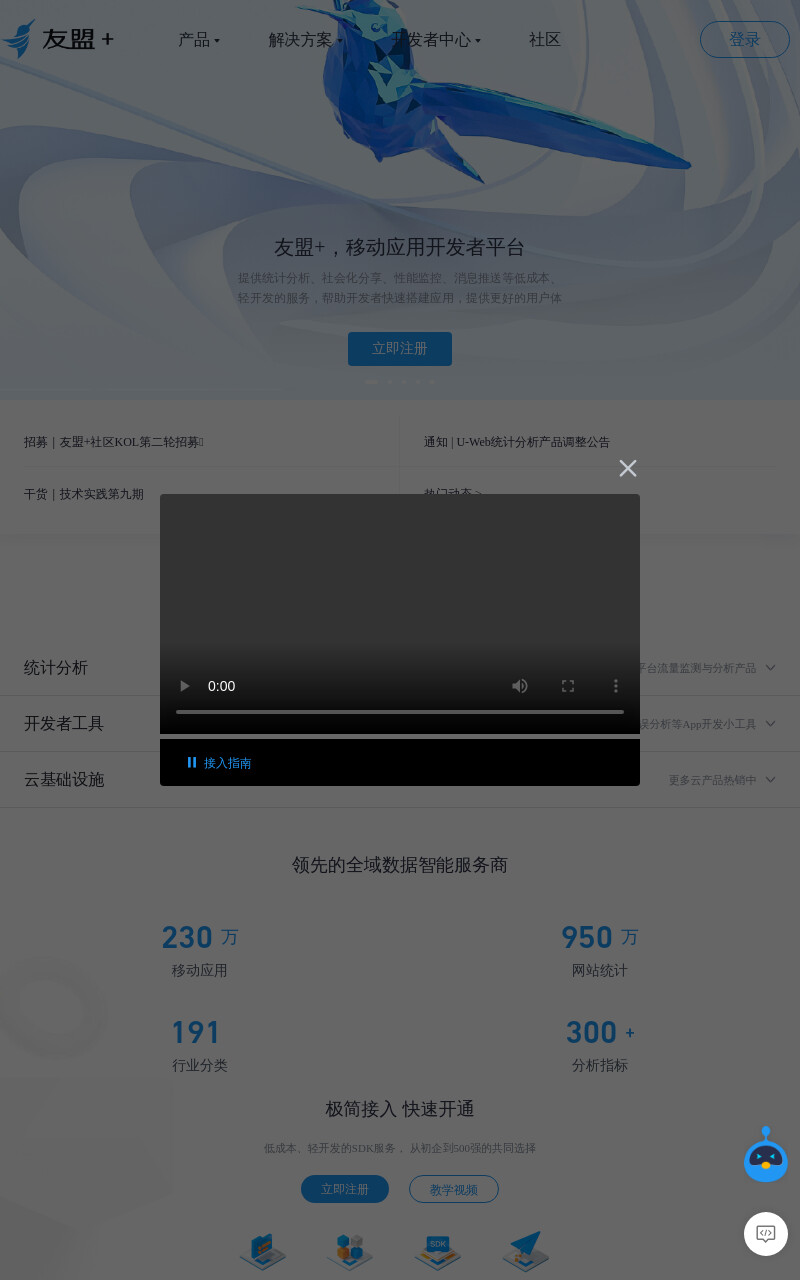
Task: Open 招募 | 友盟+社区KOL第二轮招募
Action: [114, 442]
